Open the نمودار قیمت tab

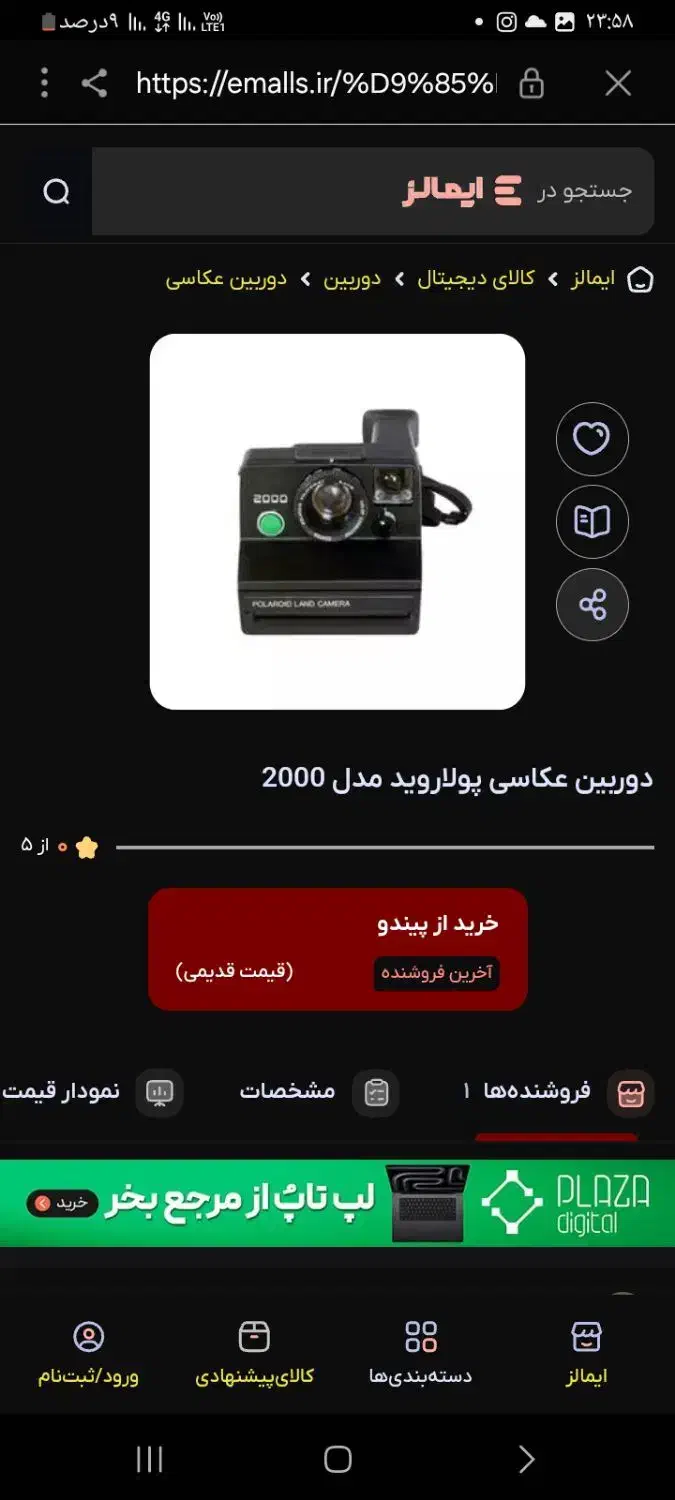click(x=90, y=1092)
